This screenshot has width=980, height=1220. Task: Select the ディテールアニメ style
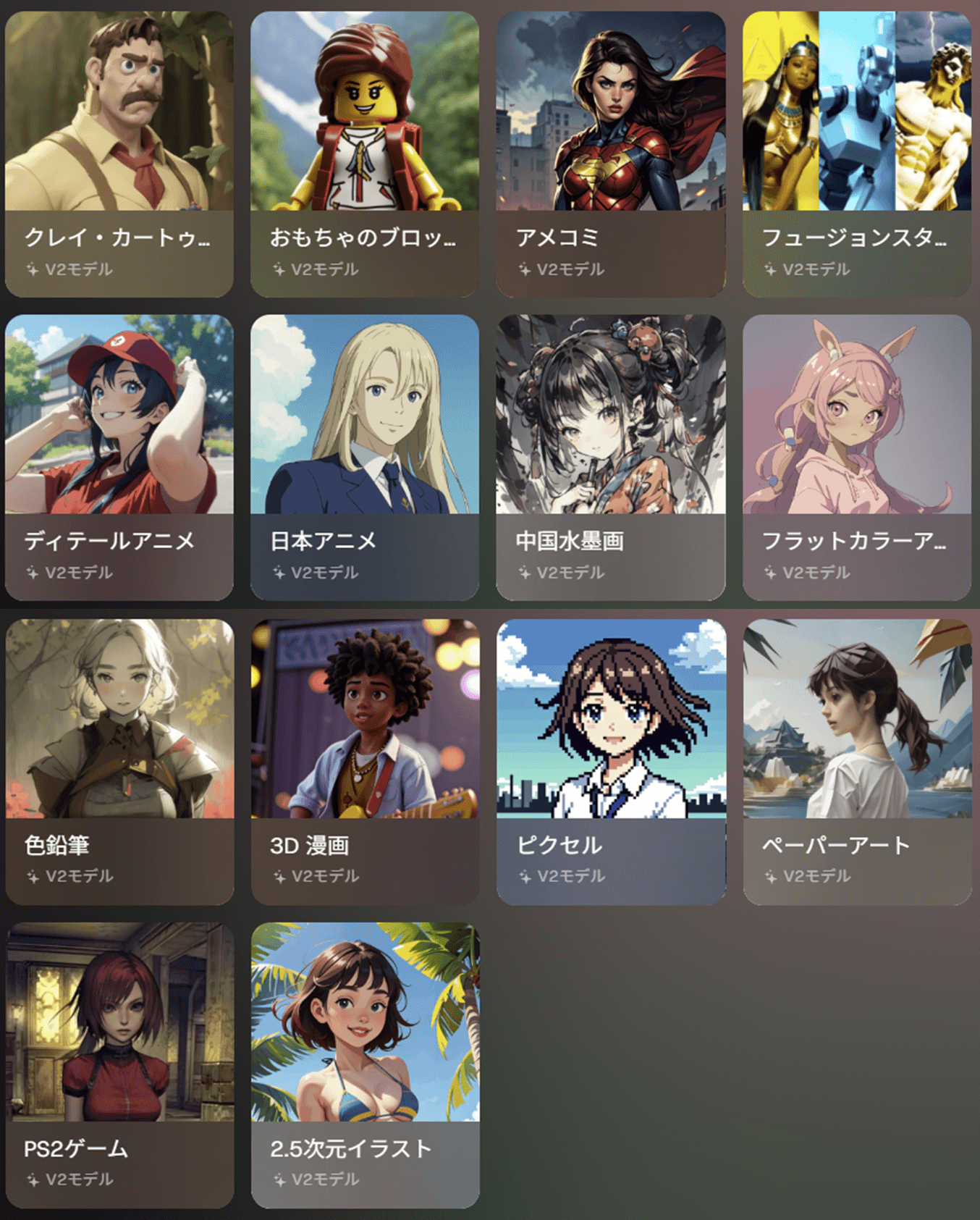coord(119,457)
